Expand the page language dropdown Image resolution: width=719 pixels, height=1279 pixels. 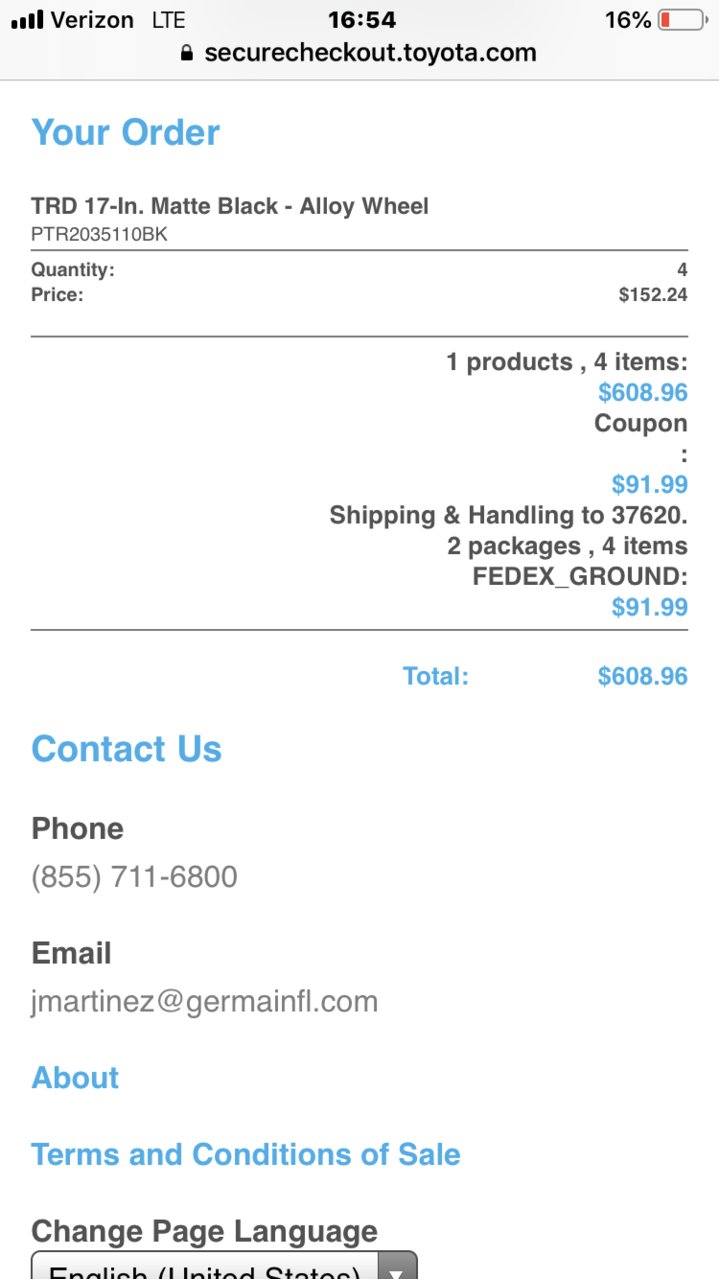click(x=224, y=1265)
